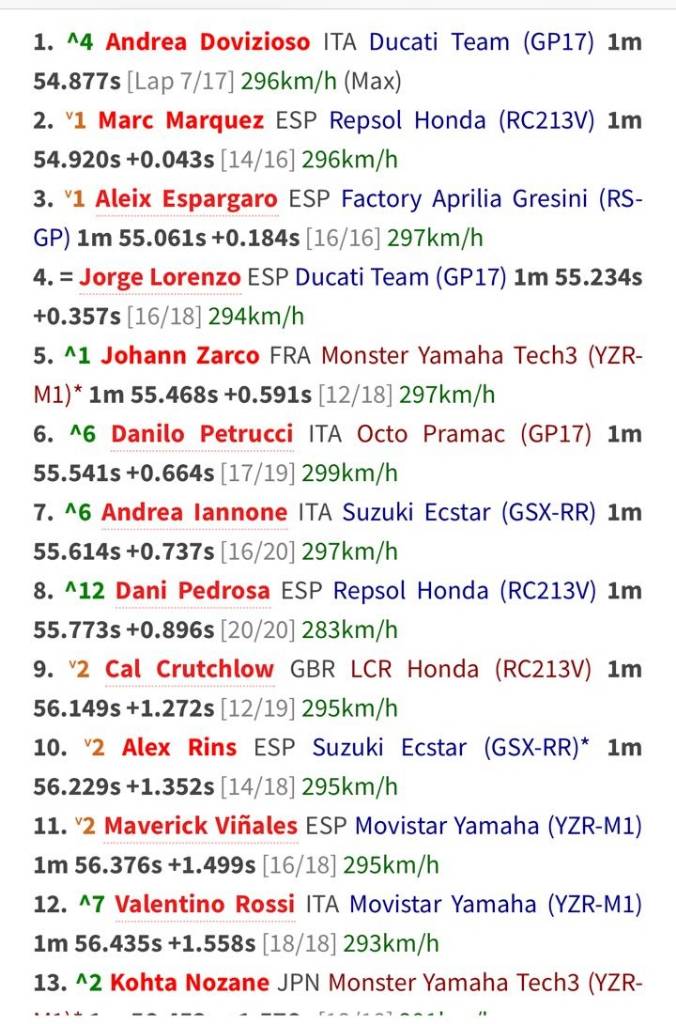Tap the Valentino Rossi link

tap(205, 904)
